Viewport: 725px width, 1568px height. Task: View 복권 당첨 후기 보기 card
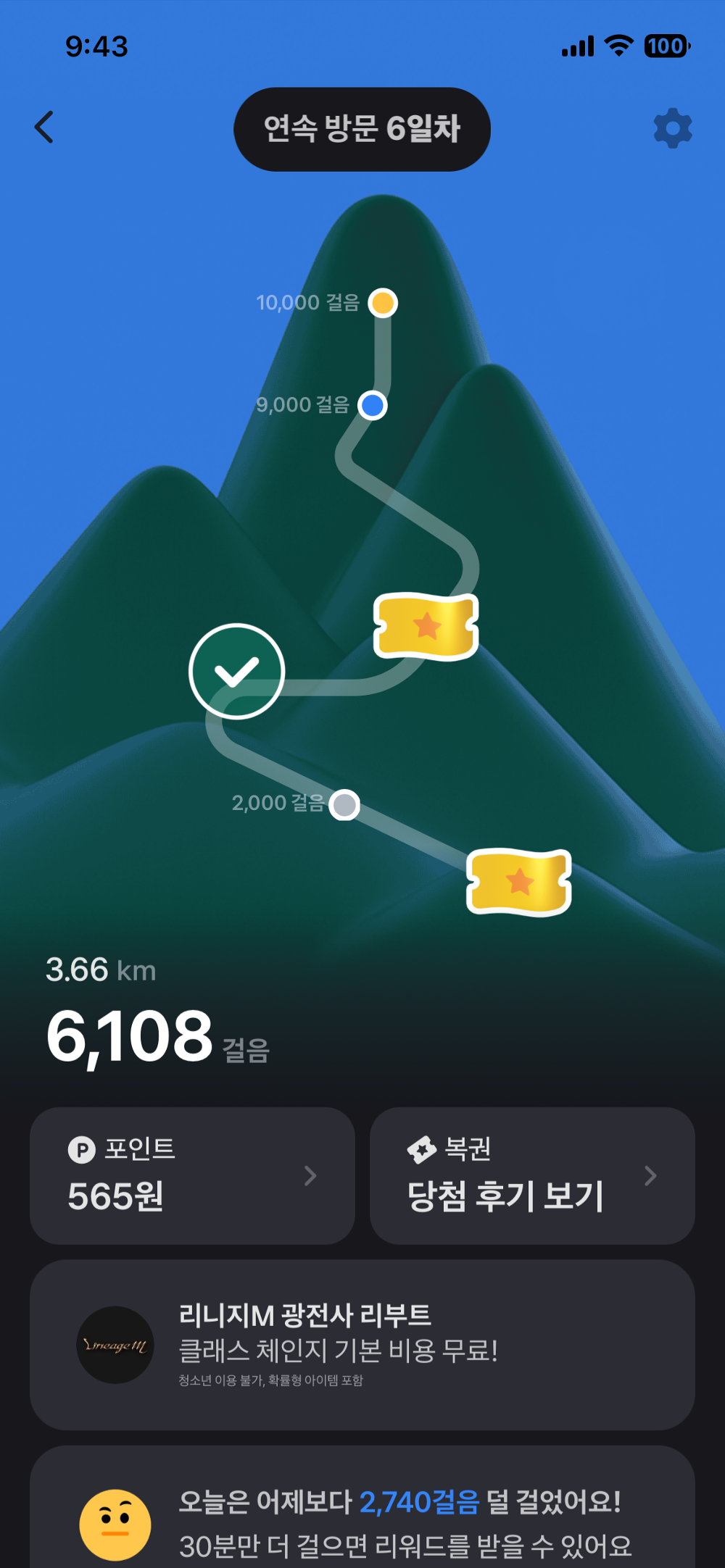click(x=532, y=1175)
